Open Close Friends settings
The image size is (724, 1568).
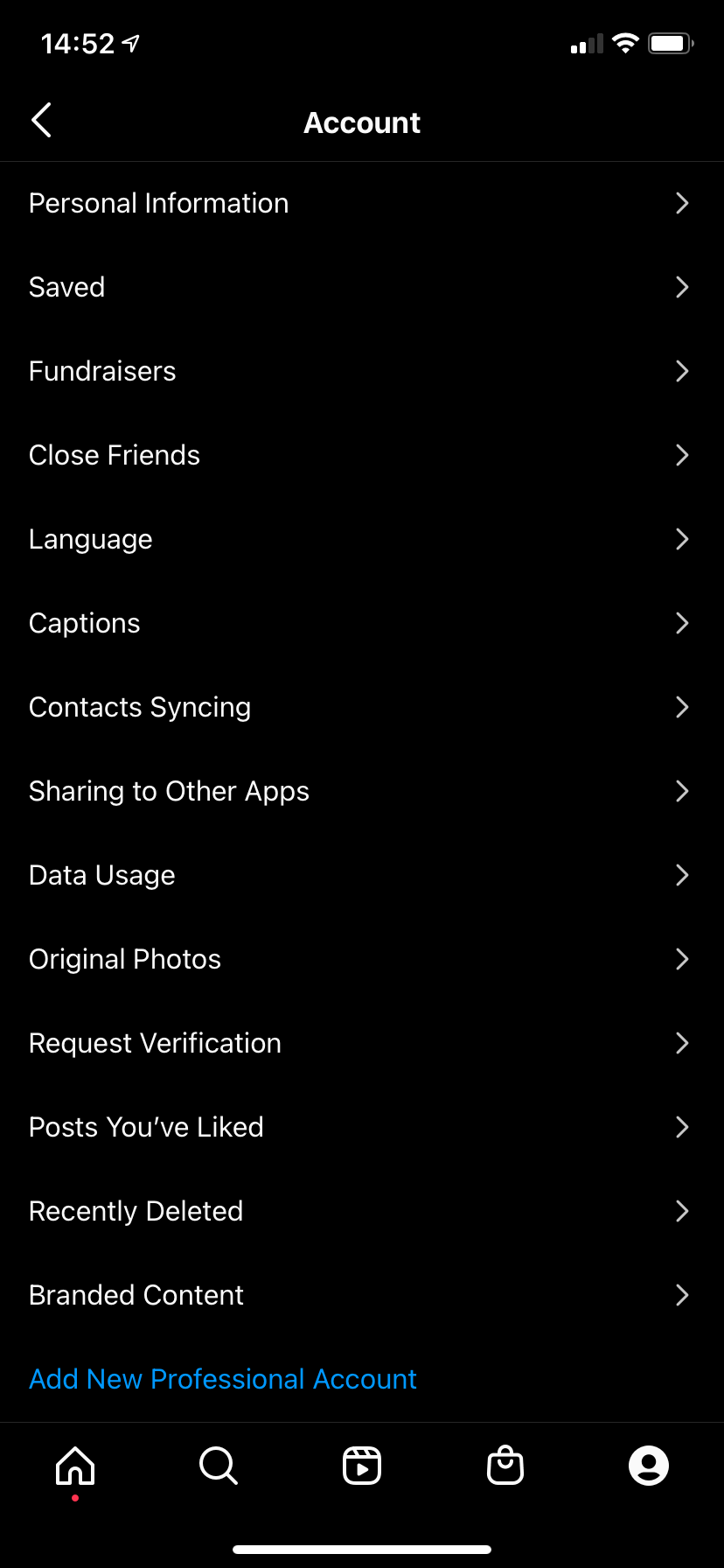pyautogui.click(x=114, y=455)
